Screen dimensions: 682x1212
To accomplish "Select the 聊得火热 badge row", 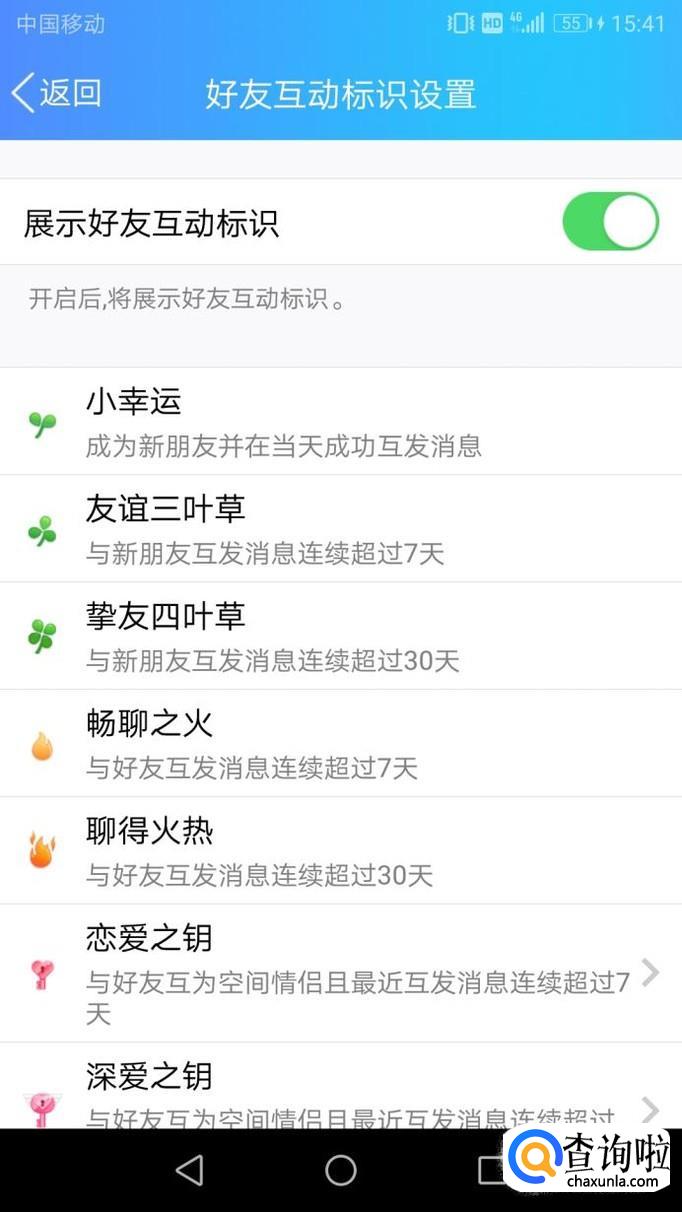I will [x=340, y=851].
